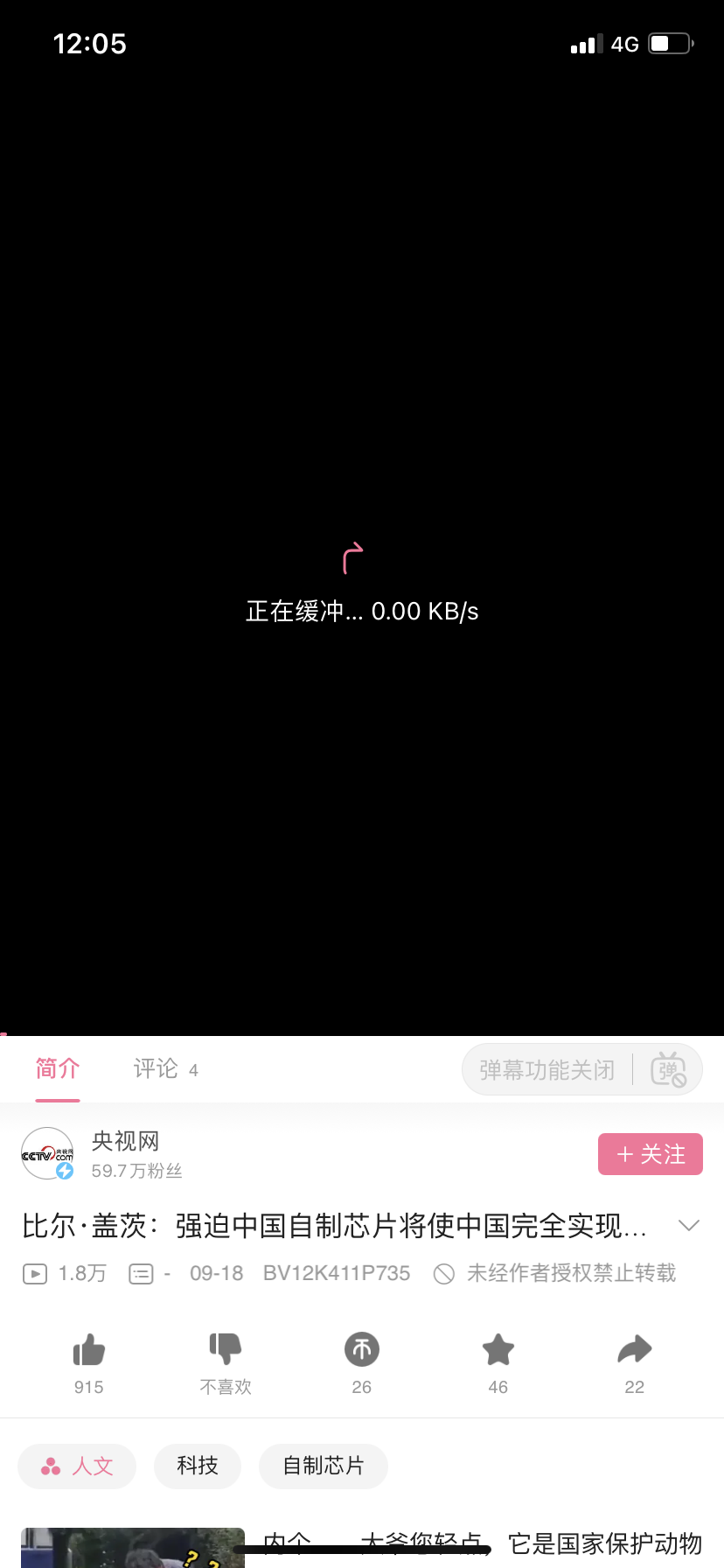
Task: Share this video
Action: 635,1350
